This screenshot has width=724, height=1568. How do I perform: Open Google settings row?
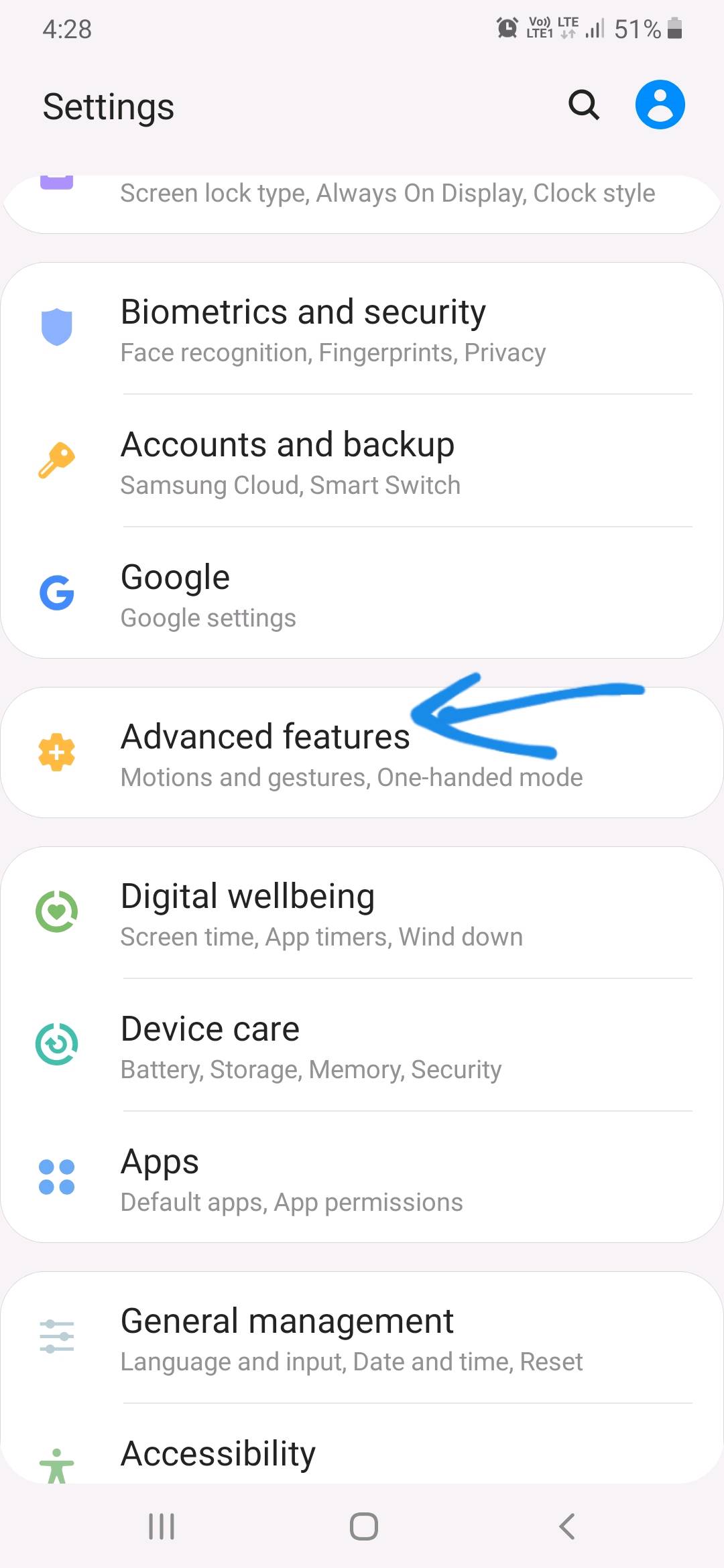tap(362, 593)
